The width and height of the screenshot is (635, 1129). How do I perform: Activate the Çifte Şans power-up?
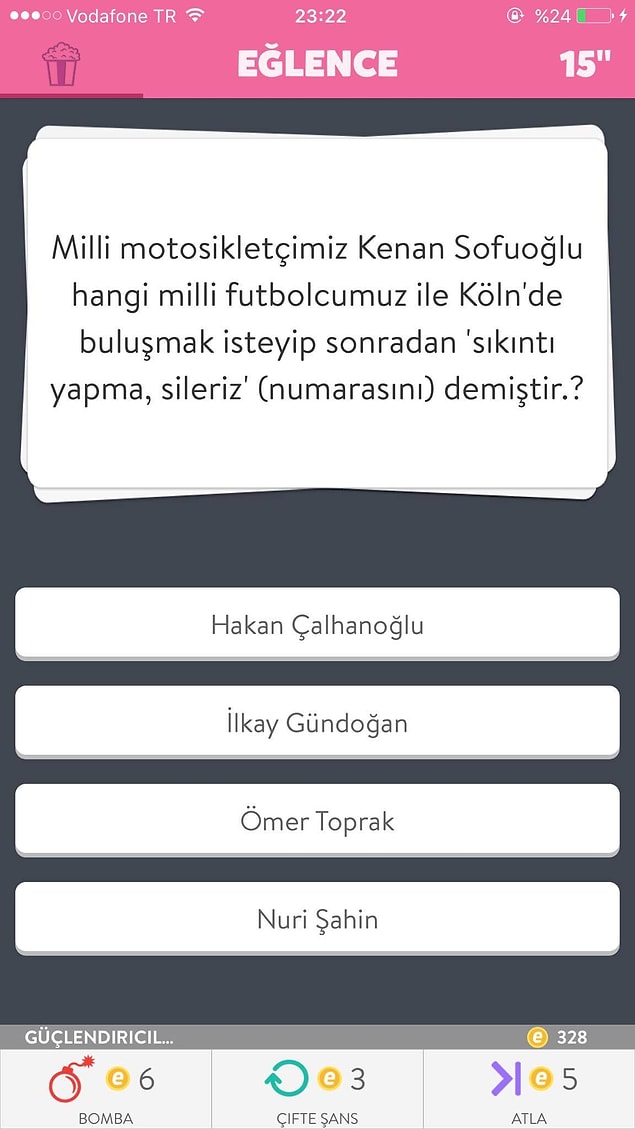[317, 1088]
